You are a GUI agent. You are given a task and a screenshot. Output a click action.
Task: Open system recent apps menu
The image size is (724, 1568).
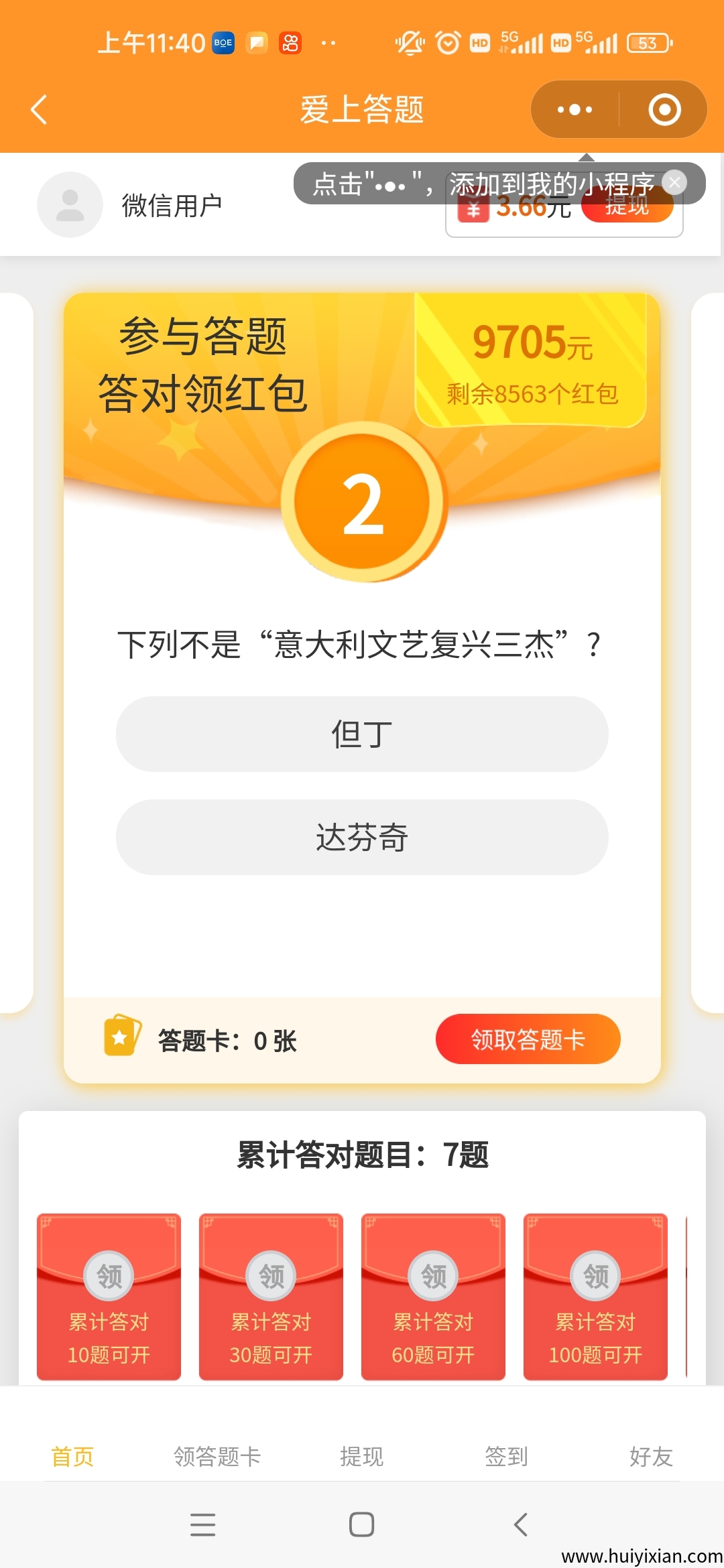(x=202, y=1524)
